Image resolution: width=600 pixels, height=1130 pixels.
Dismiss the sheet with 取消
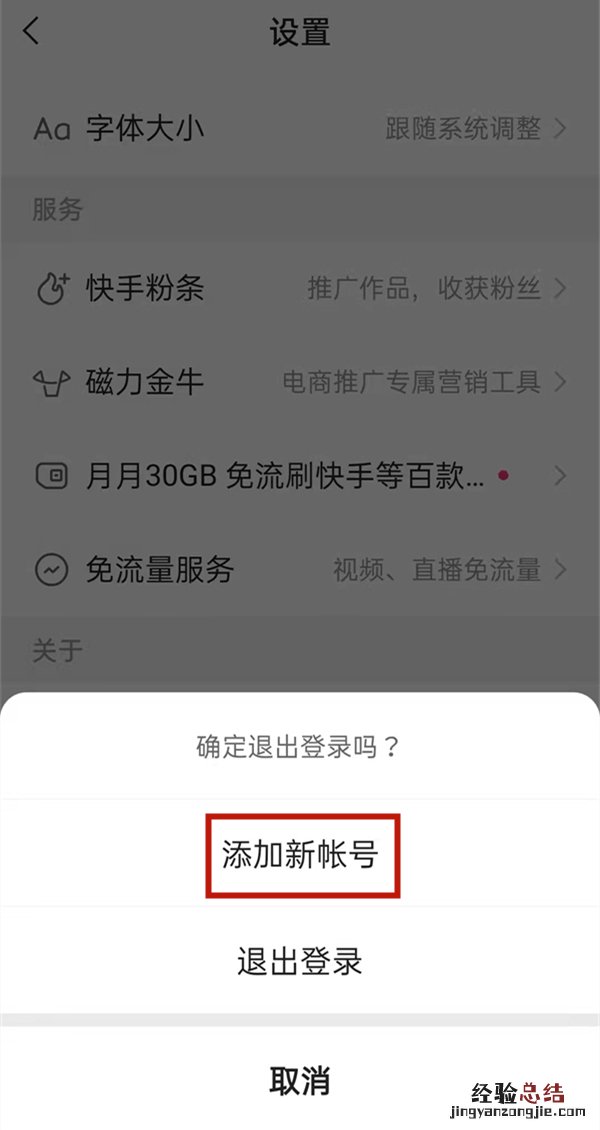coord(300,1080)
